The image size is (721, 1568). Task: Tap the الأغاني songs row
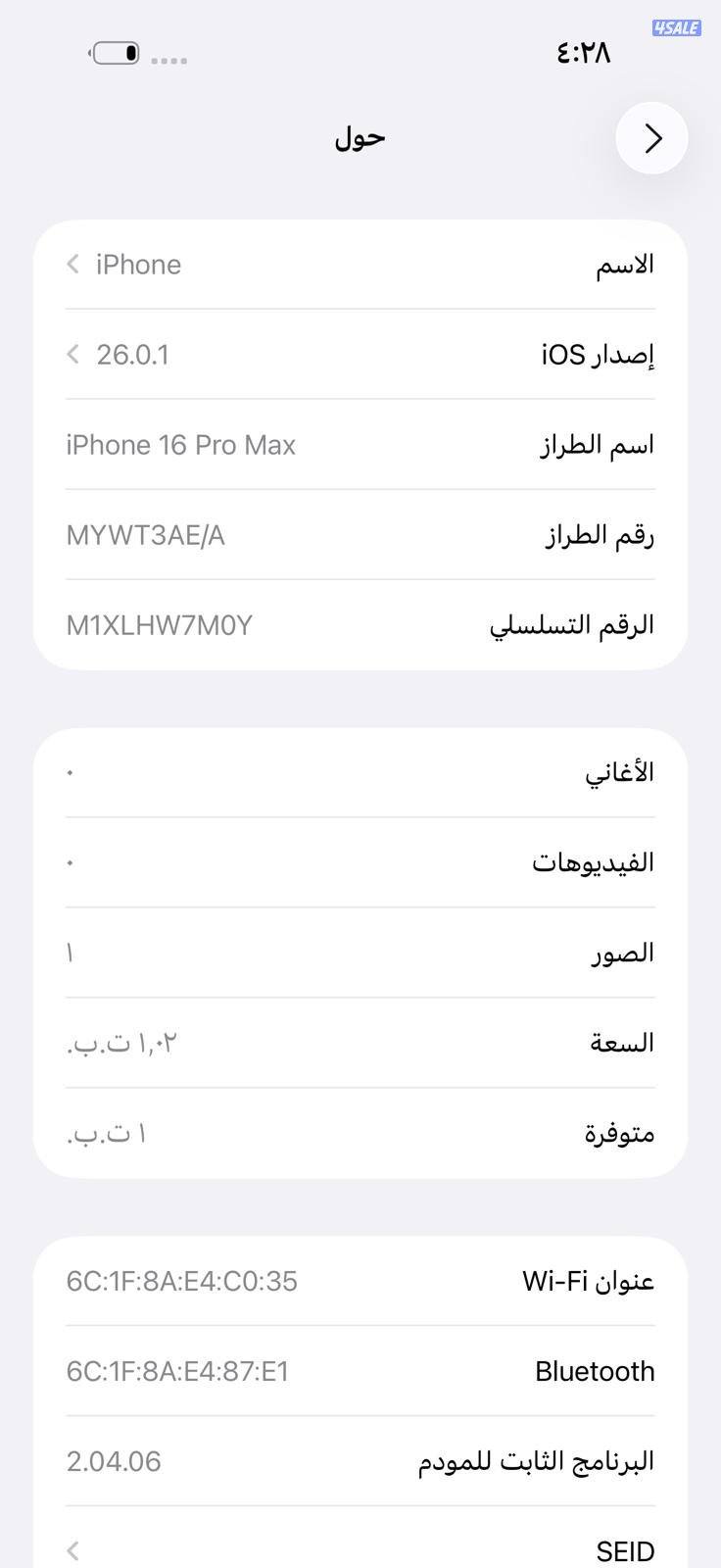[360, 771]
